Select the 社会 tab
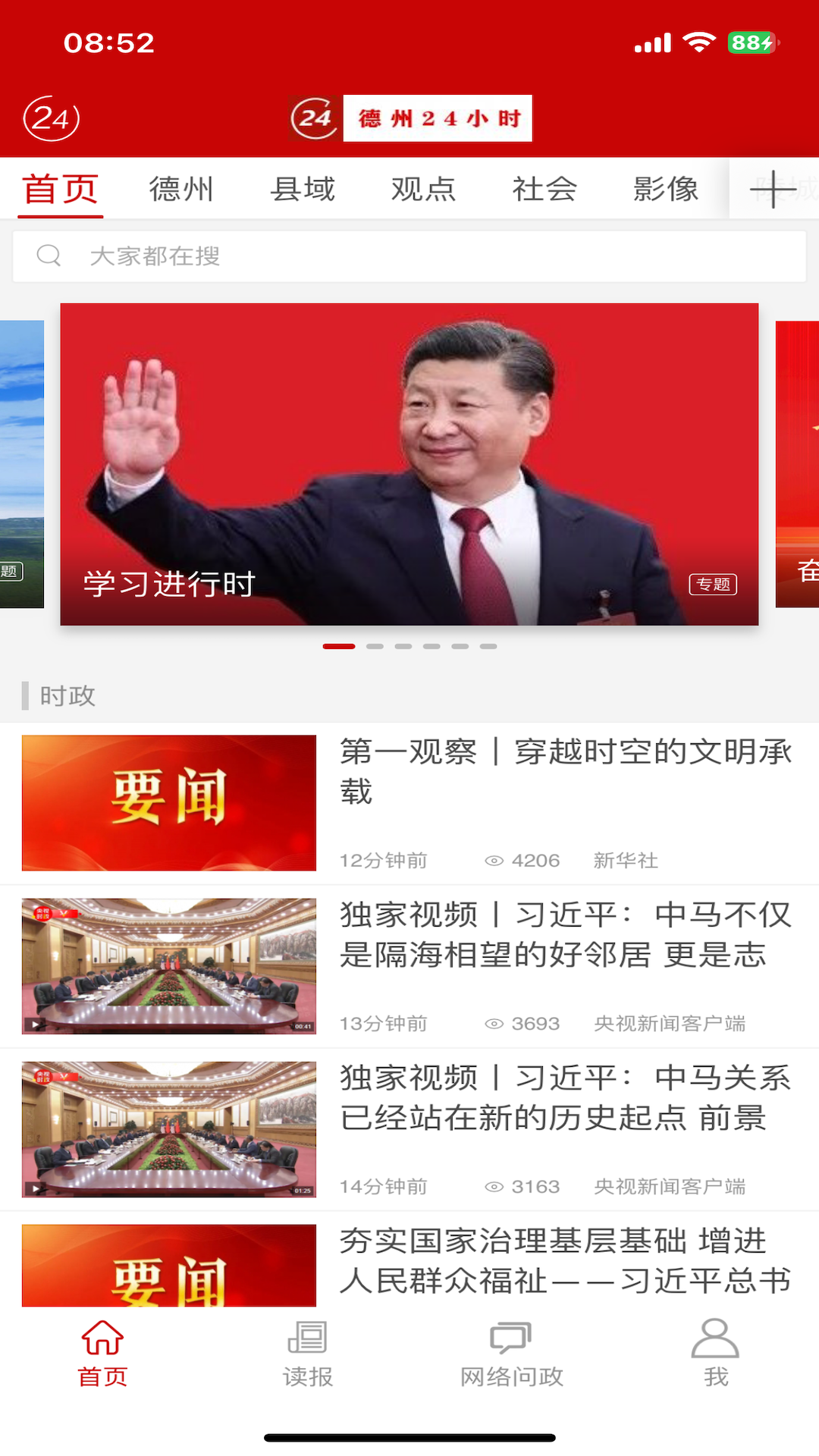819x1456 pixels. tap(544, 189)
